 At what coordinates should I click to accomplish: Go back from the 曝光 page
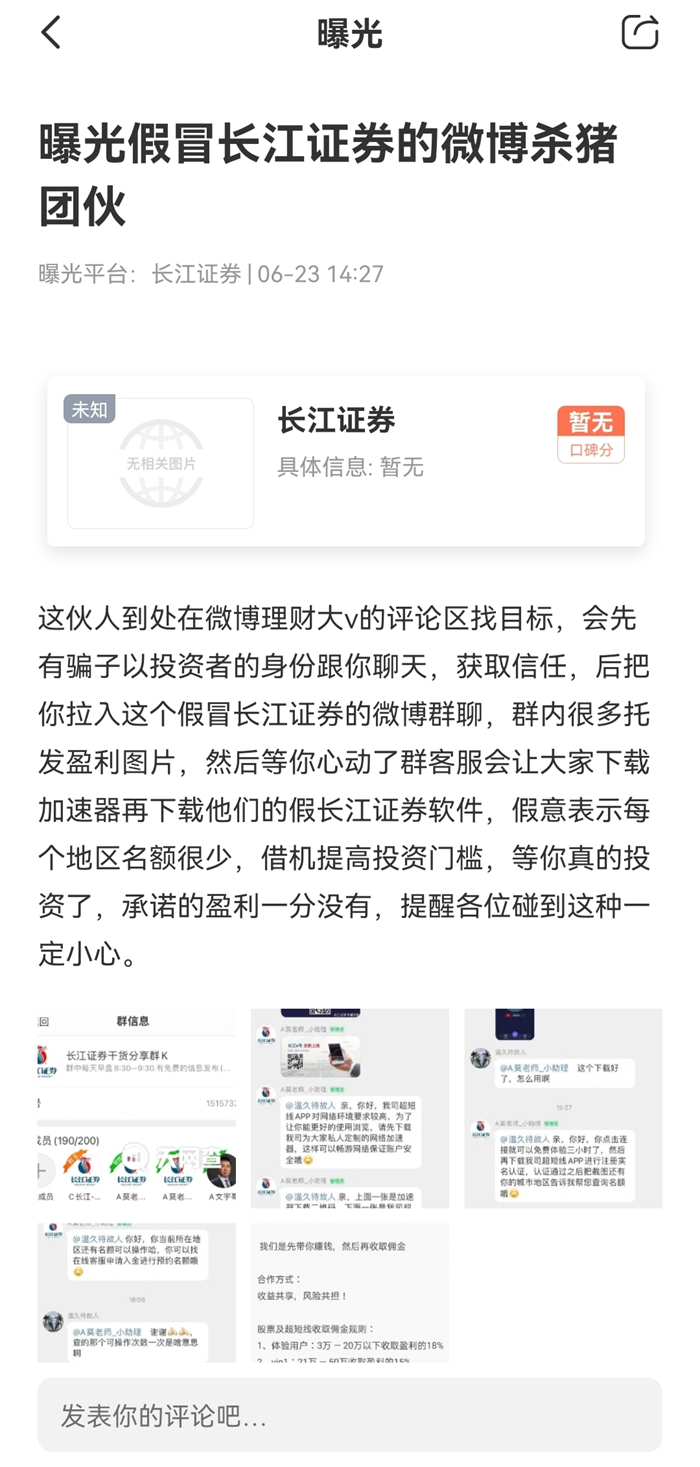point(52,33)
